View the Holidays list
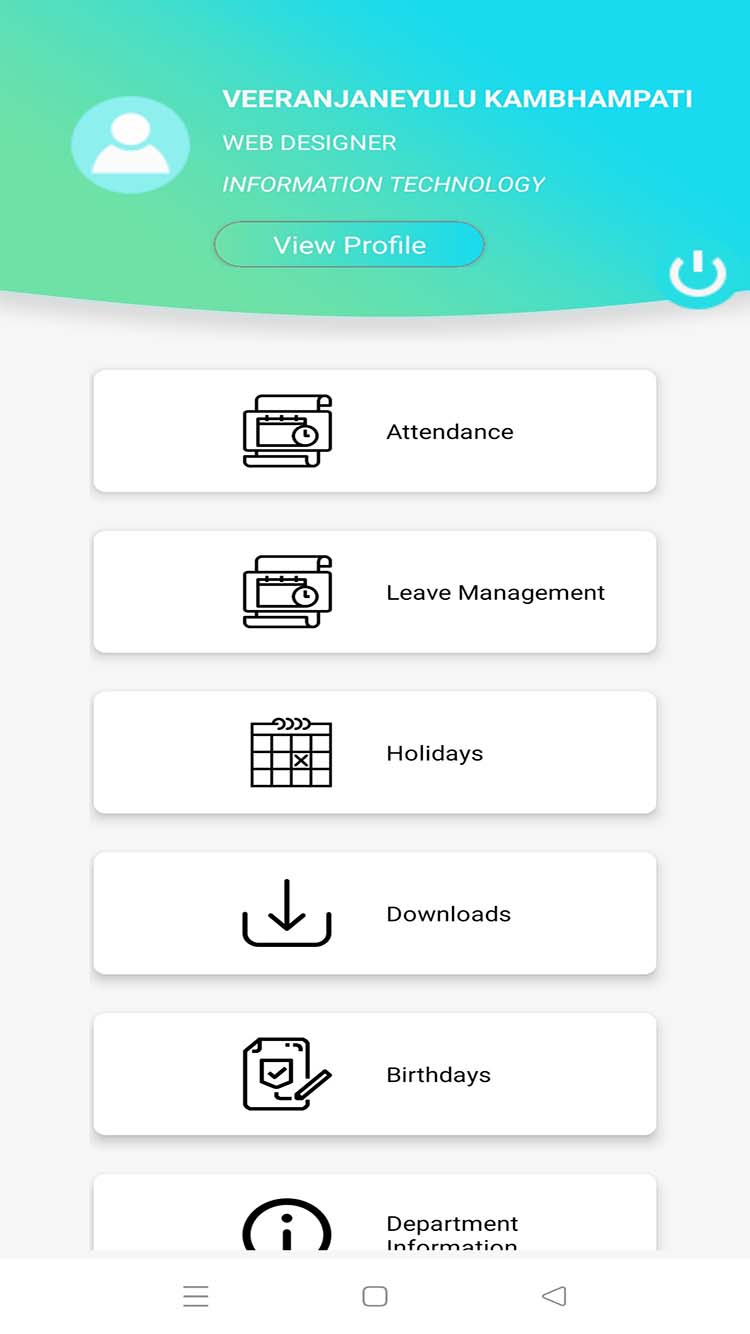Screen dimensions: 750x1334 coord(374,753)
